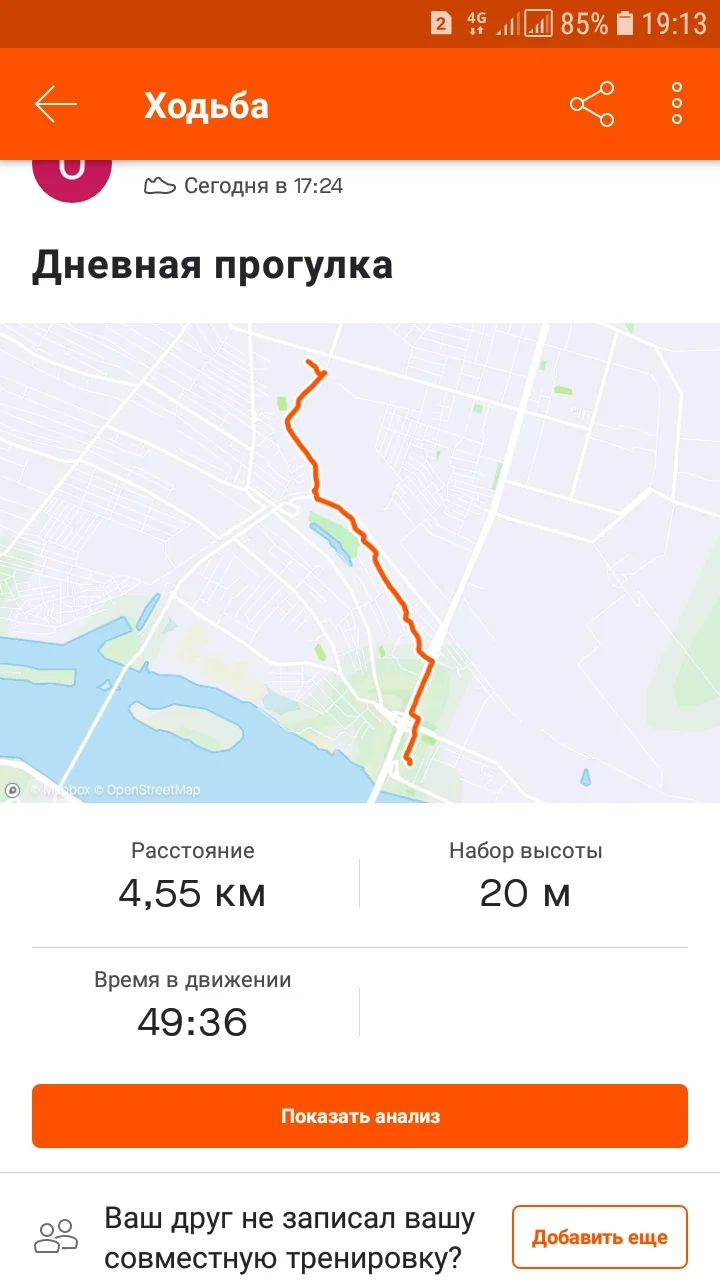Tap the map preview of the walk
Viewport: 720px width, 1280px height.
(x=360, y=560)
